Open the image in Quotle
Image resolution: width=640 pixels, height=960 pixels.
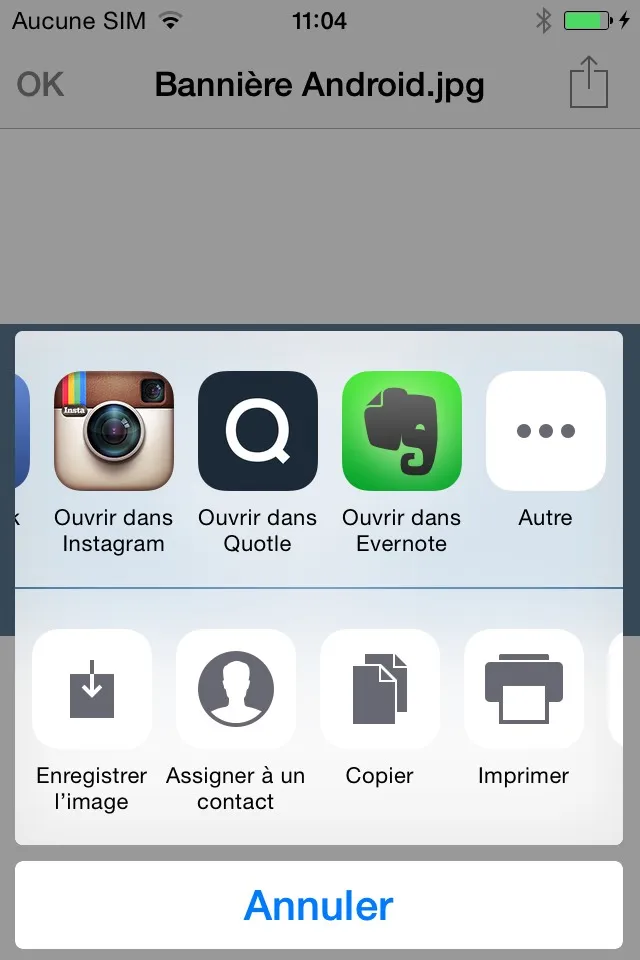(258, 431)
